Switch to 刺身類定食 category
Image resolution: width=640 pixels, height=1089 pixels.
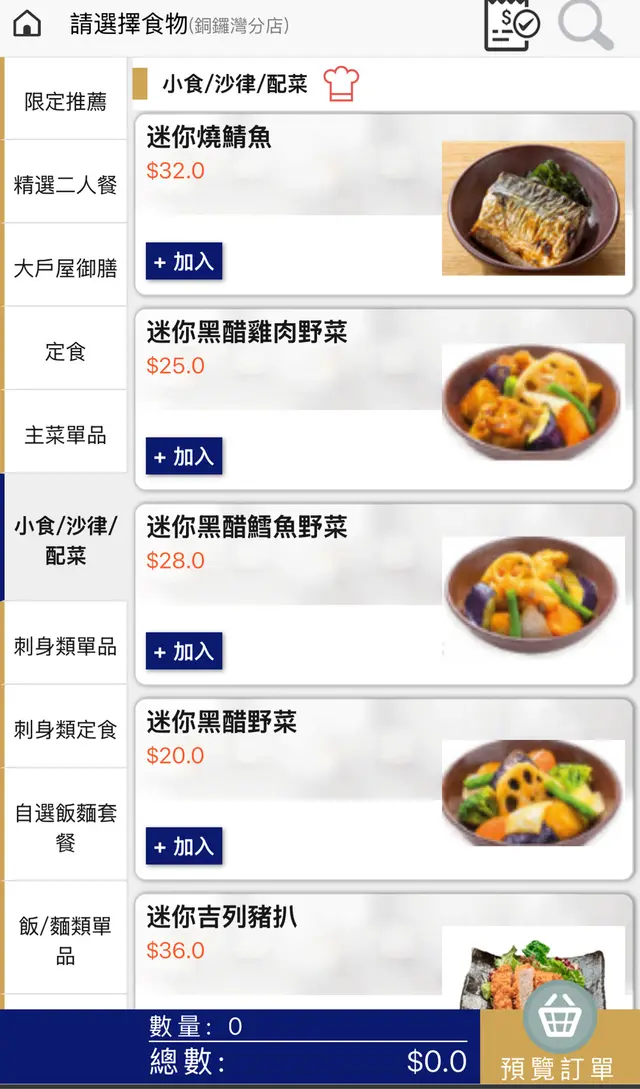66,729
